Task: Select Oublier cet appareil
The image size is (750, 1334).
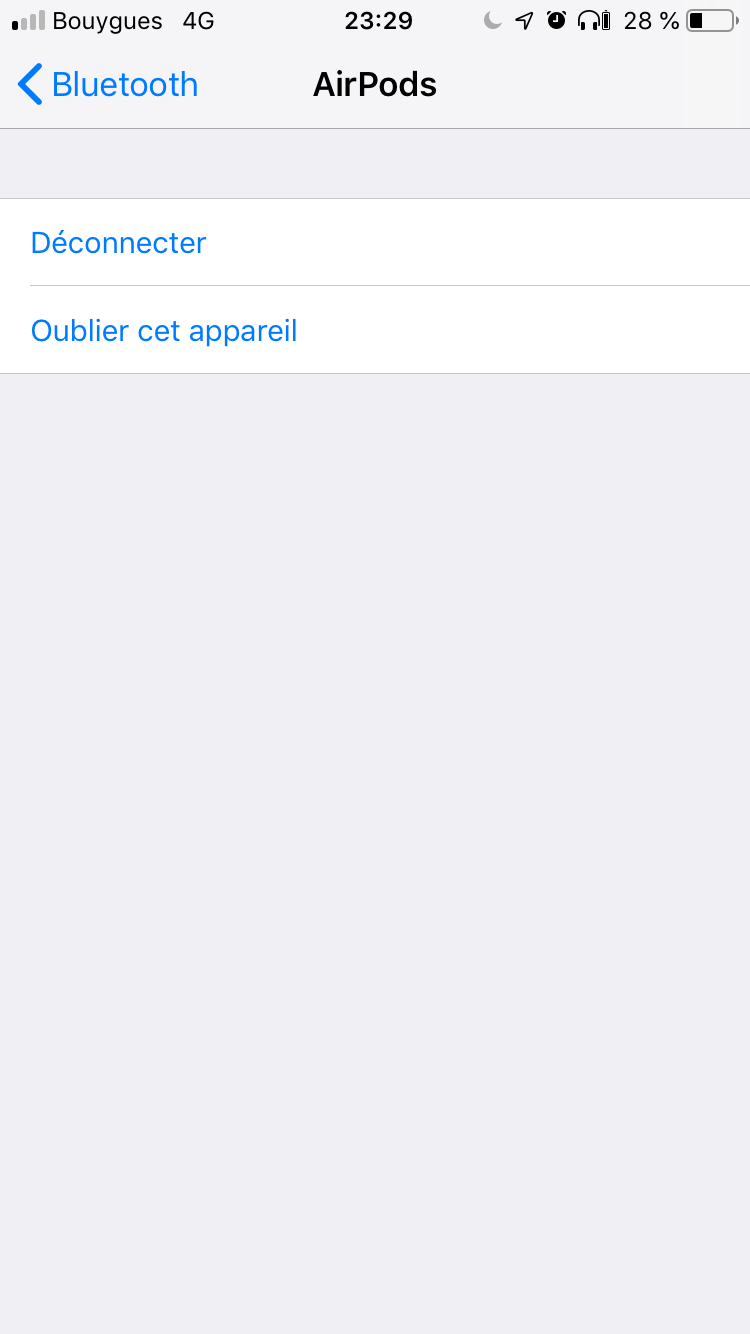Action: coord(164,331)
